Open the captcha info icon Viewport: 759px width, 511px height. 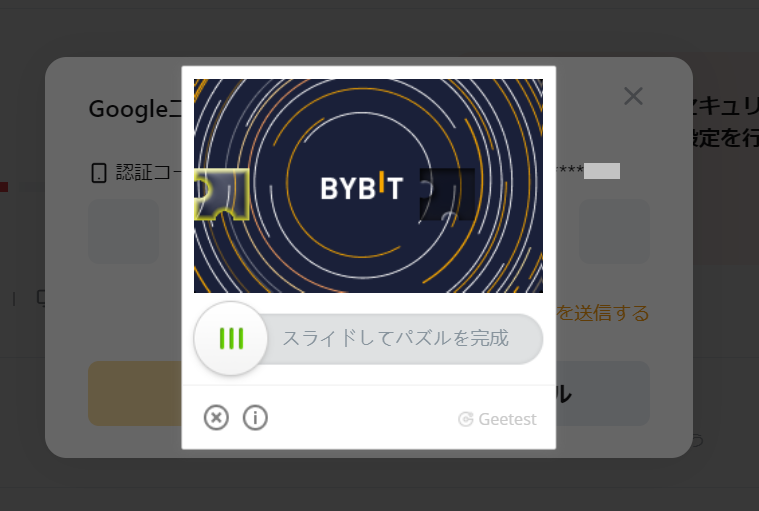(x=255, y=417)
